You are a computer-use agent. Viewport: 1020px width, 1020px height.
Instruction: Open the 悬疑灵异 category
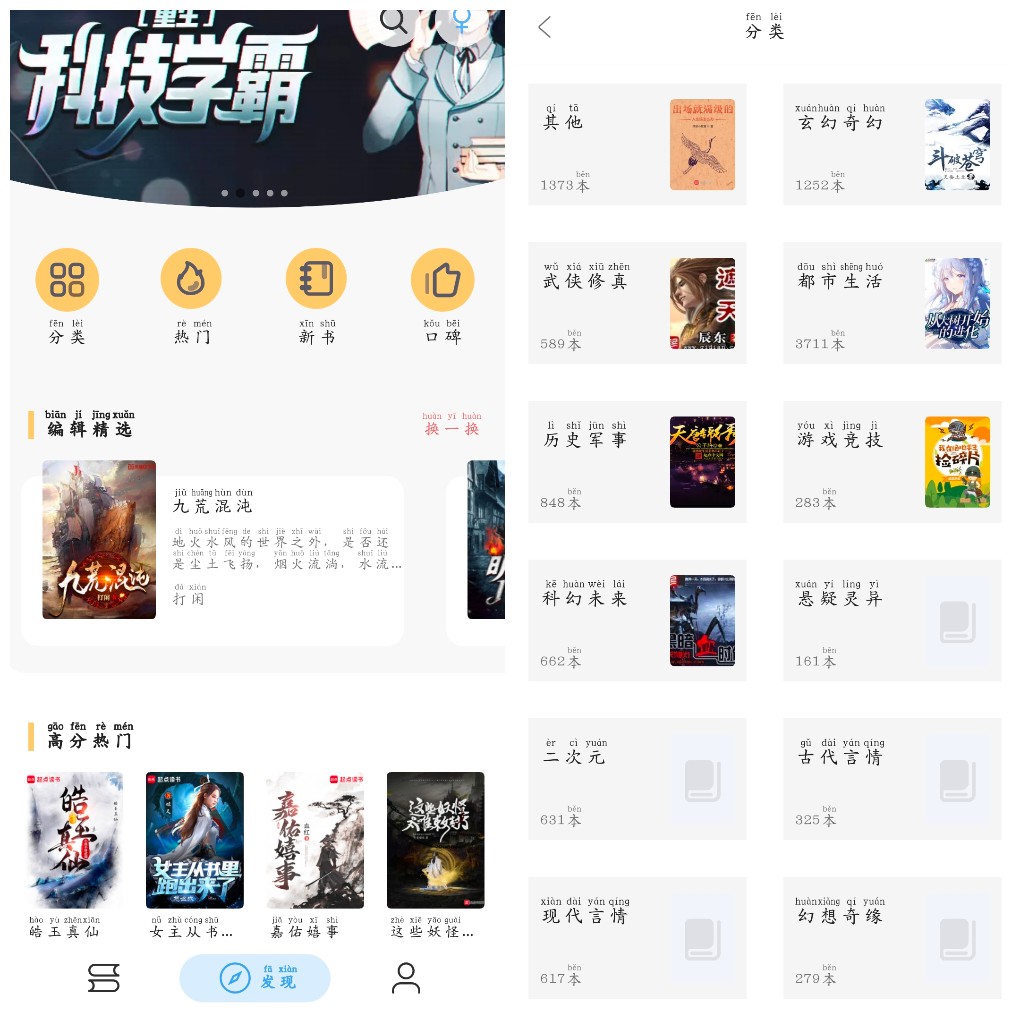point(892,621)
